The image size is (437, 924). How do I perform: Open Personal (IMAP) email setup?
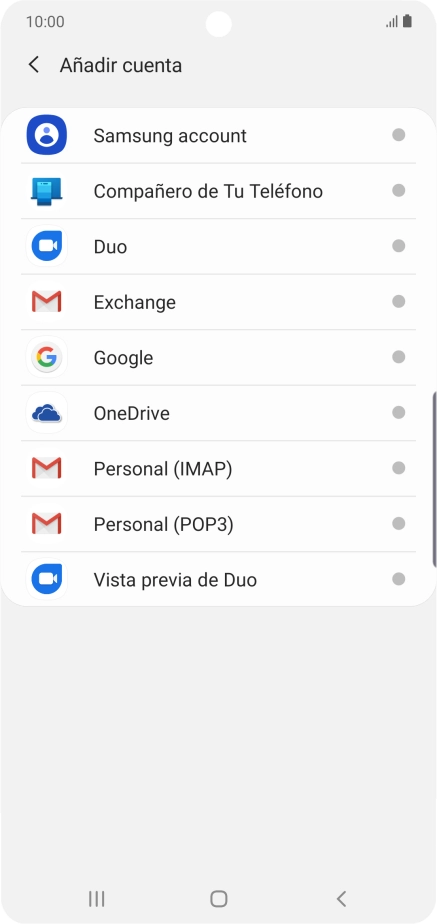click(218, 468)
